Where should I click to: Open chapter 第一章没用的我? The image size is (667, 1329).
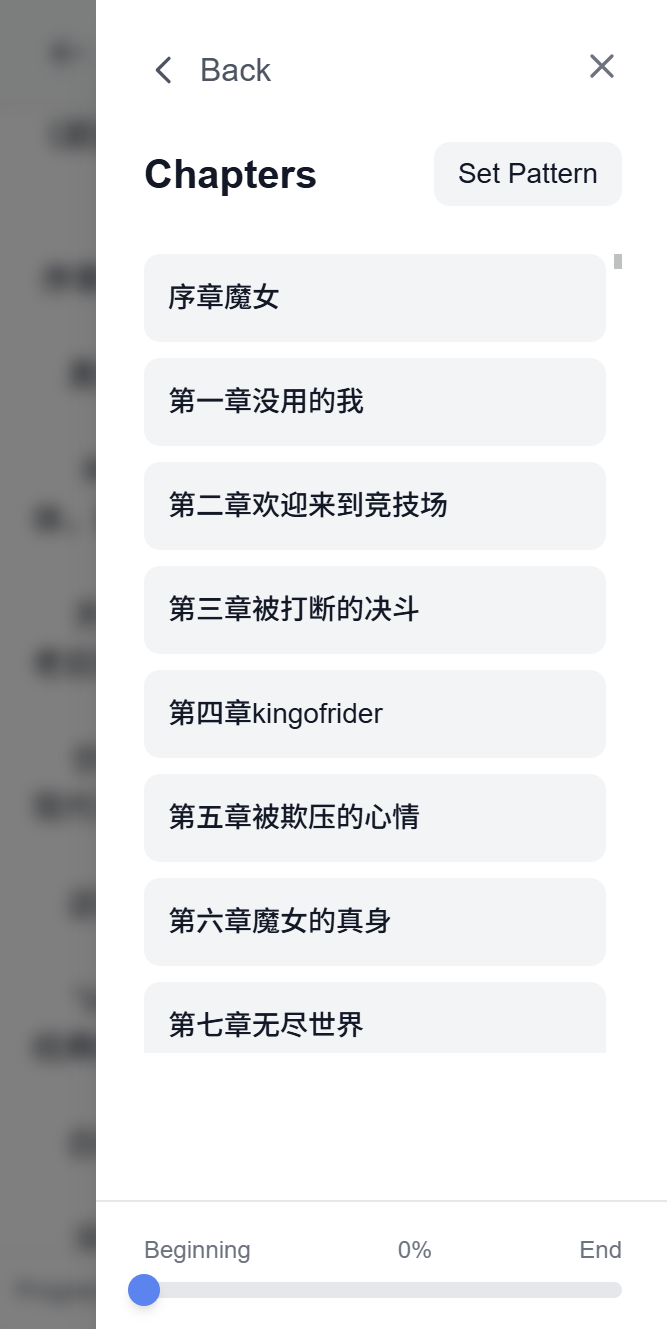pyautogui.click(x=374, y=402)
